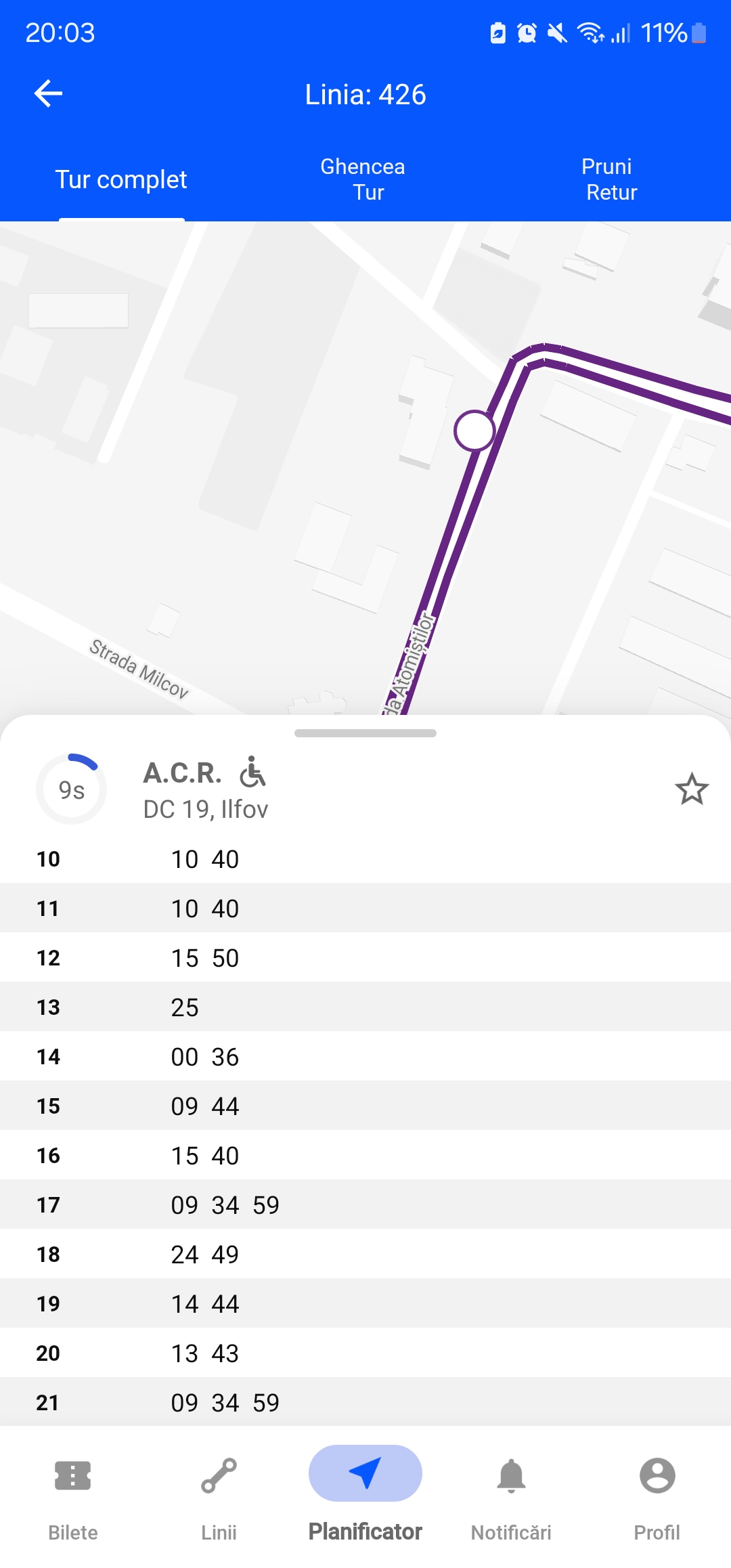The height and width of the screenshot is (1568, 731).
Task: Tap the bottom sheet drag handle
Action: coord(365,733)
